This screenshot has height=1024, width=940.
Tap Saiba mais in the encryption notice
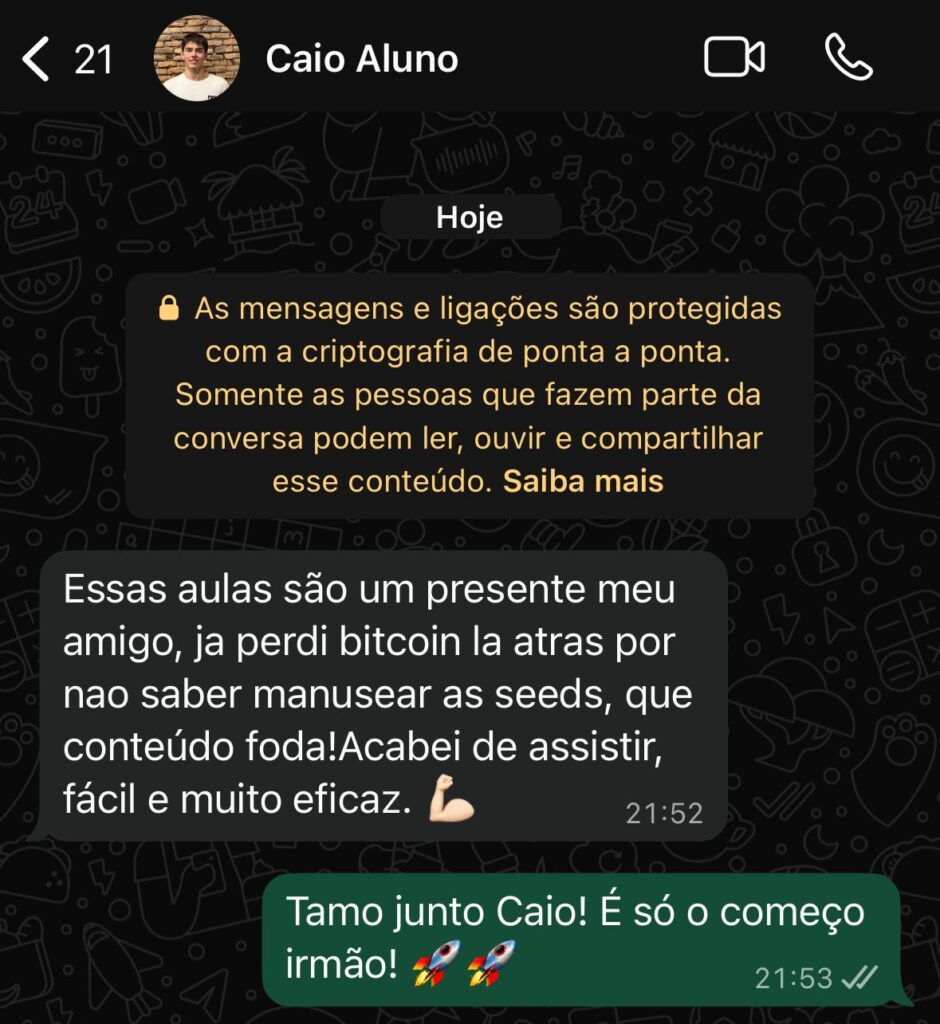(x=583, y=481)
